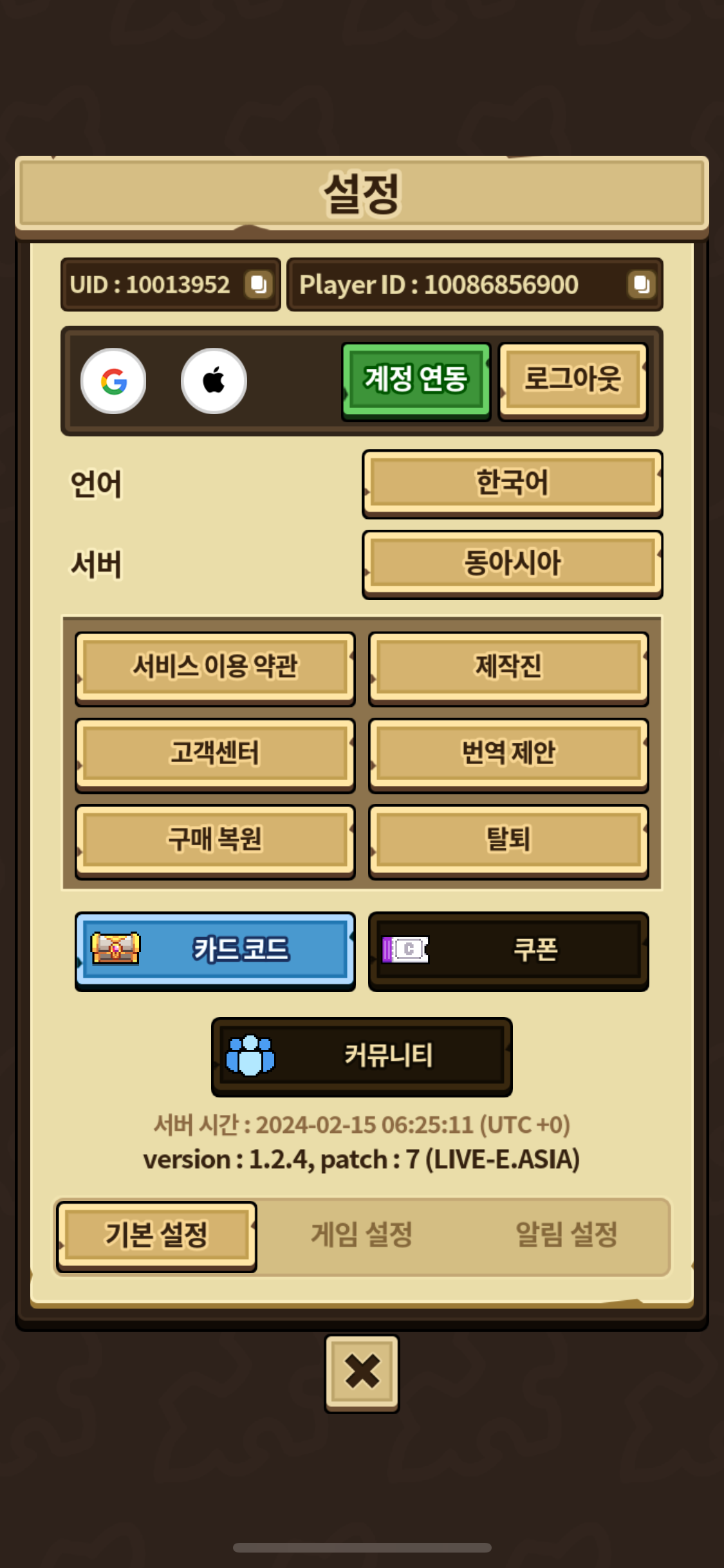Open 번역 제안
Viewport: 724px width, 1568px height.
508,754
